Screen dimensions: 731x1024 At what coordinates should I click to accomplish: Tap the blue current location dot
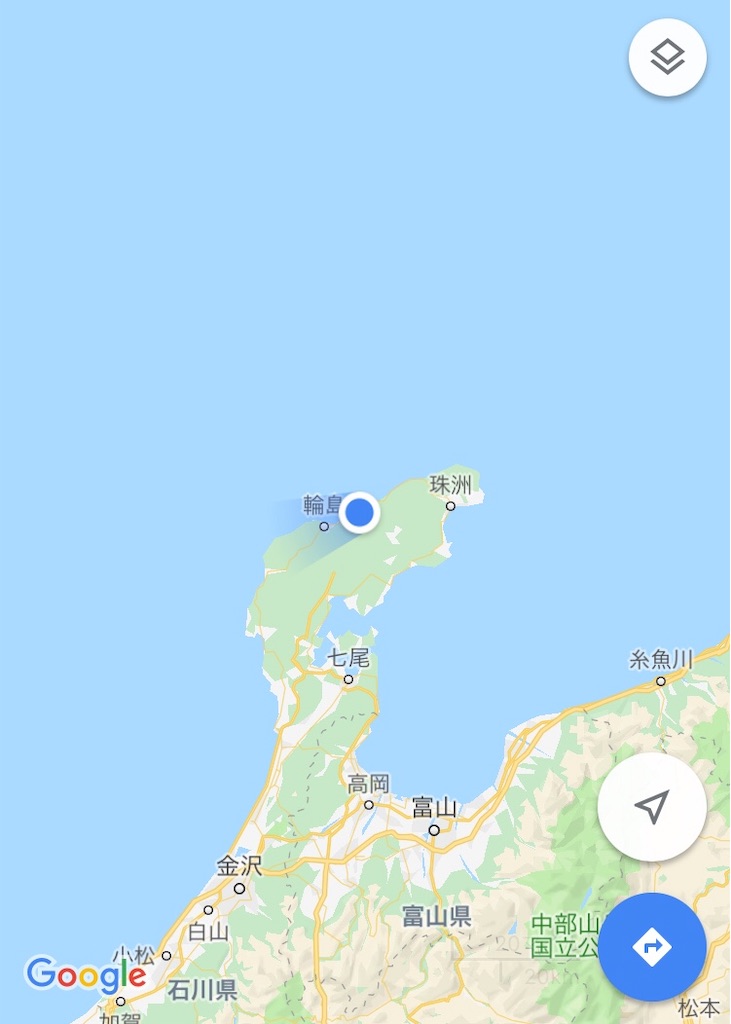pyautogui.click(x=361, y=512)
